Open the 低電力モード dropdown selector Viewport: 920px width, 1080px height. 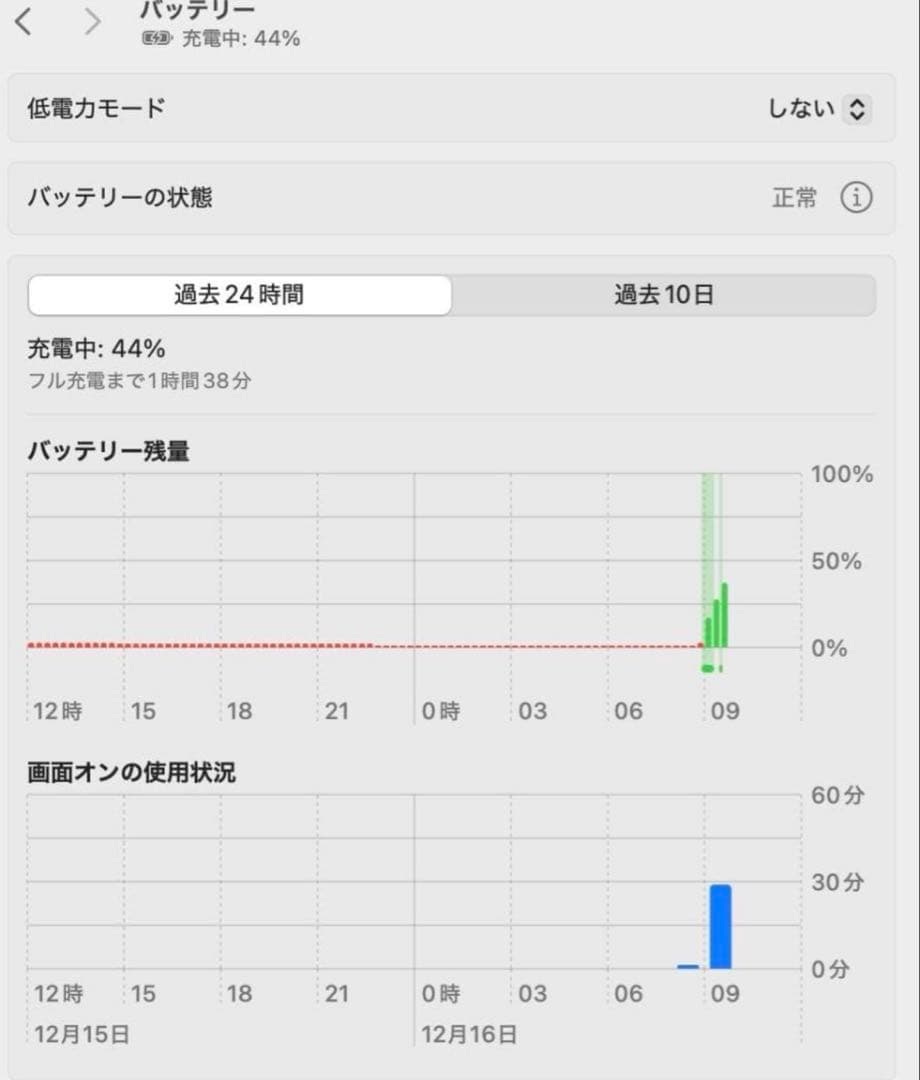point(820,109)
